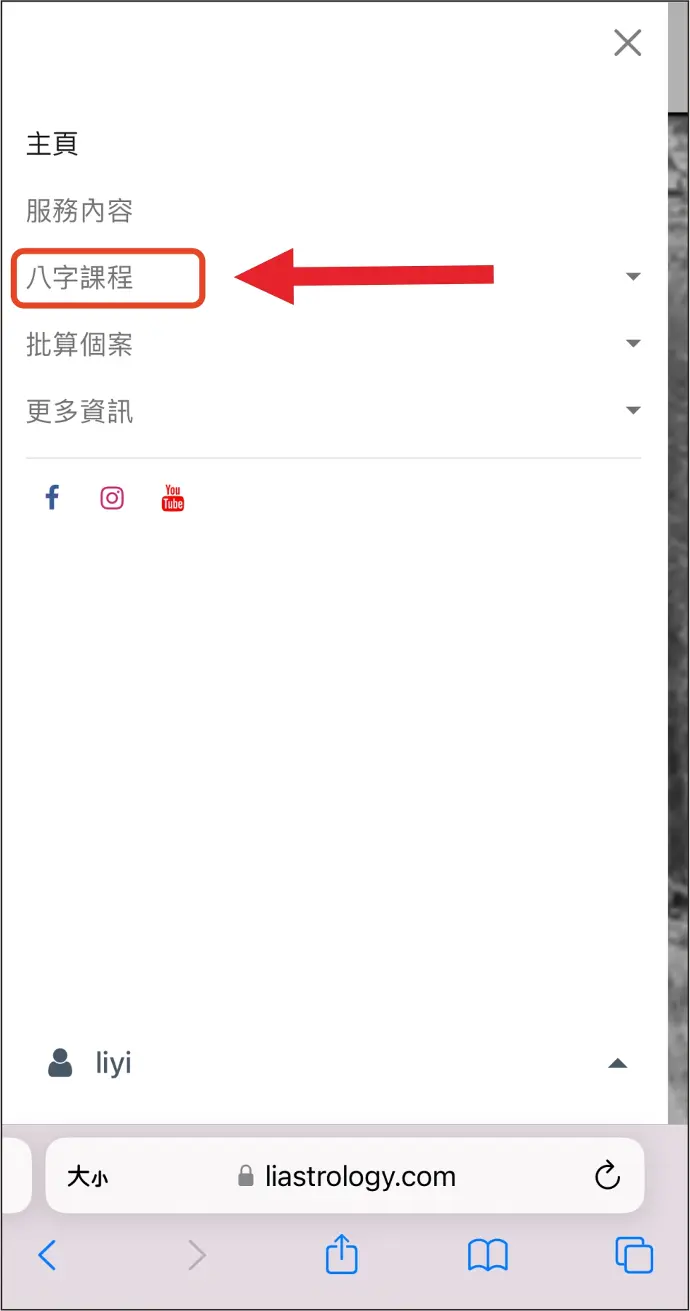Expand the 八字課程 submenu arrow
This screenshot has width=690, height=1311.
[632, 277]
